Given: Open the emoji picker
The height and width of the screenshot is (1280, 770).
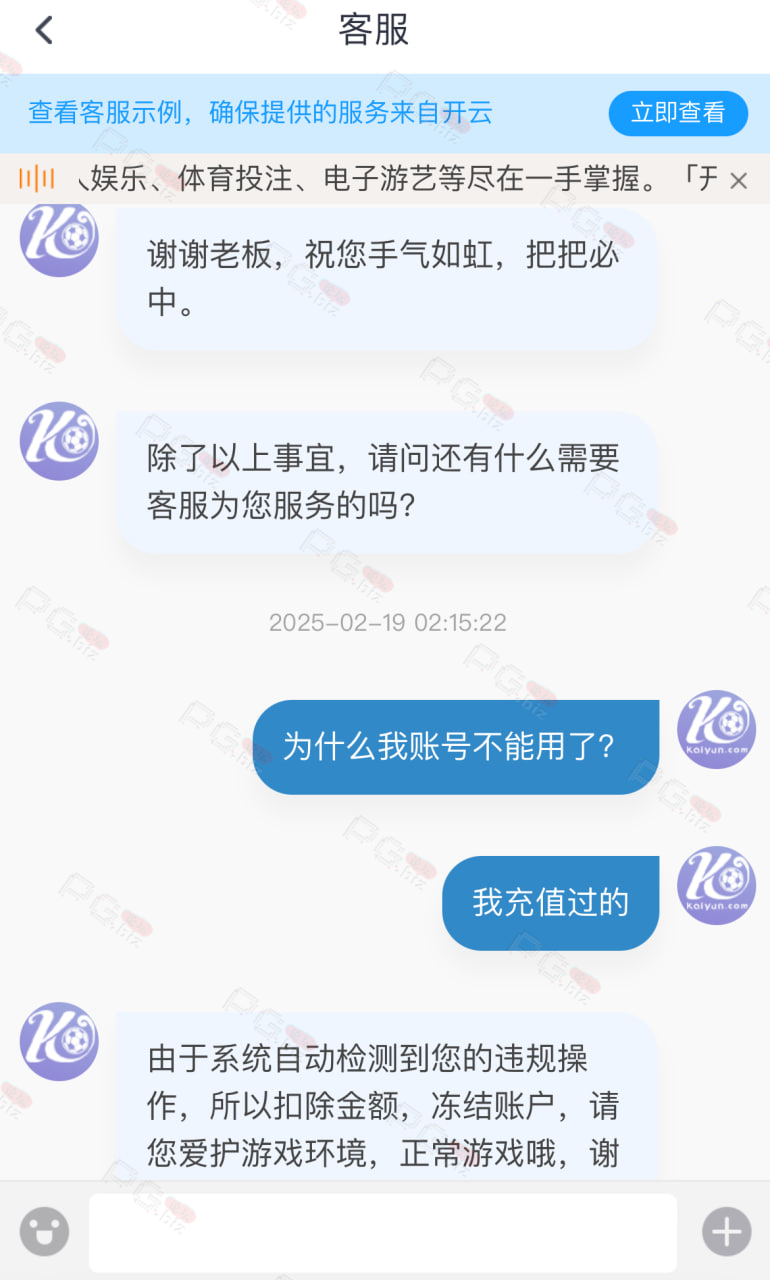Looking at the screenshot, I should pos(45,1231).
